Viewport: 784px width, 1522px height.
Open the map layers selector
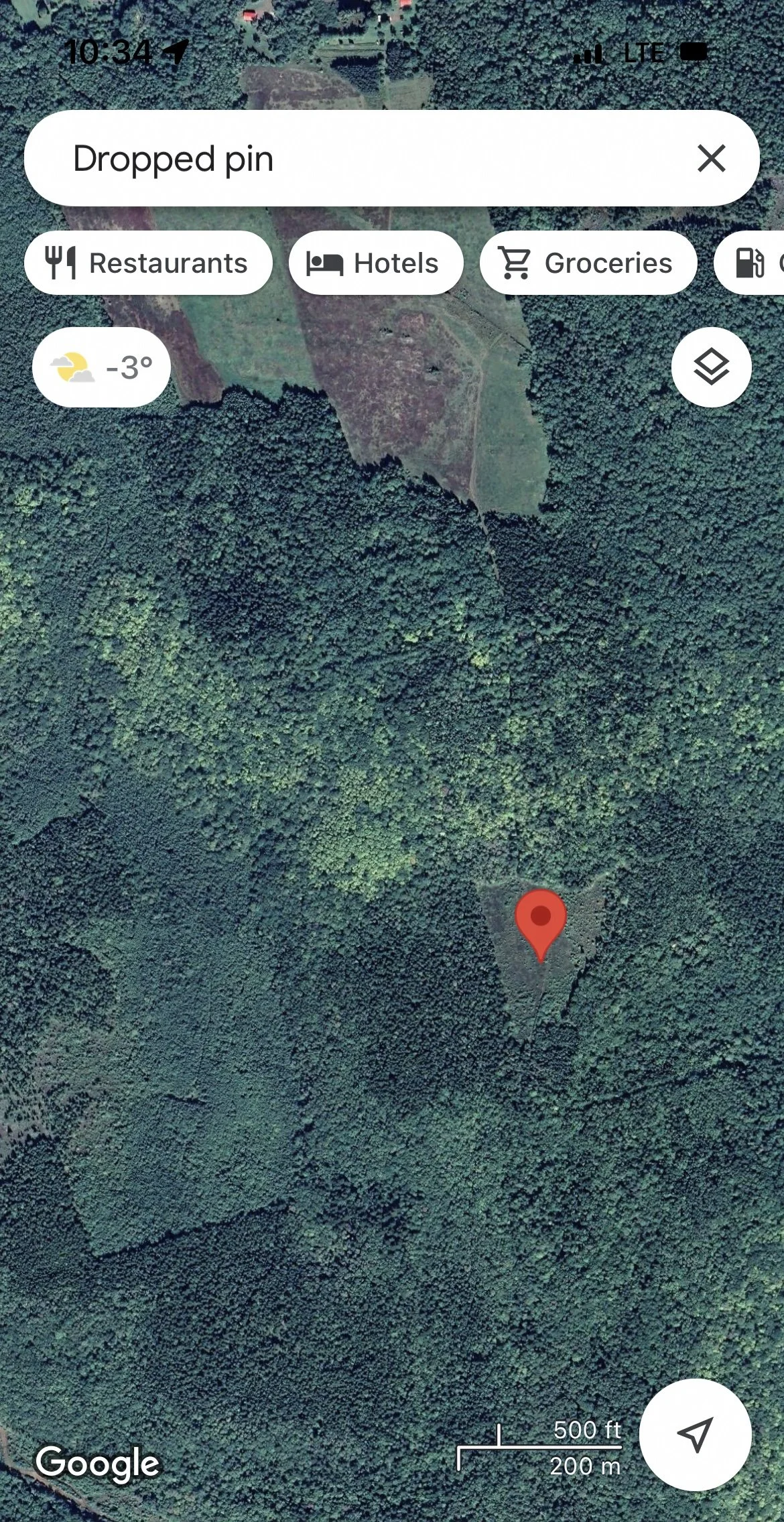tap(711, 367)
